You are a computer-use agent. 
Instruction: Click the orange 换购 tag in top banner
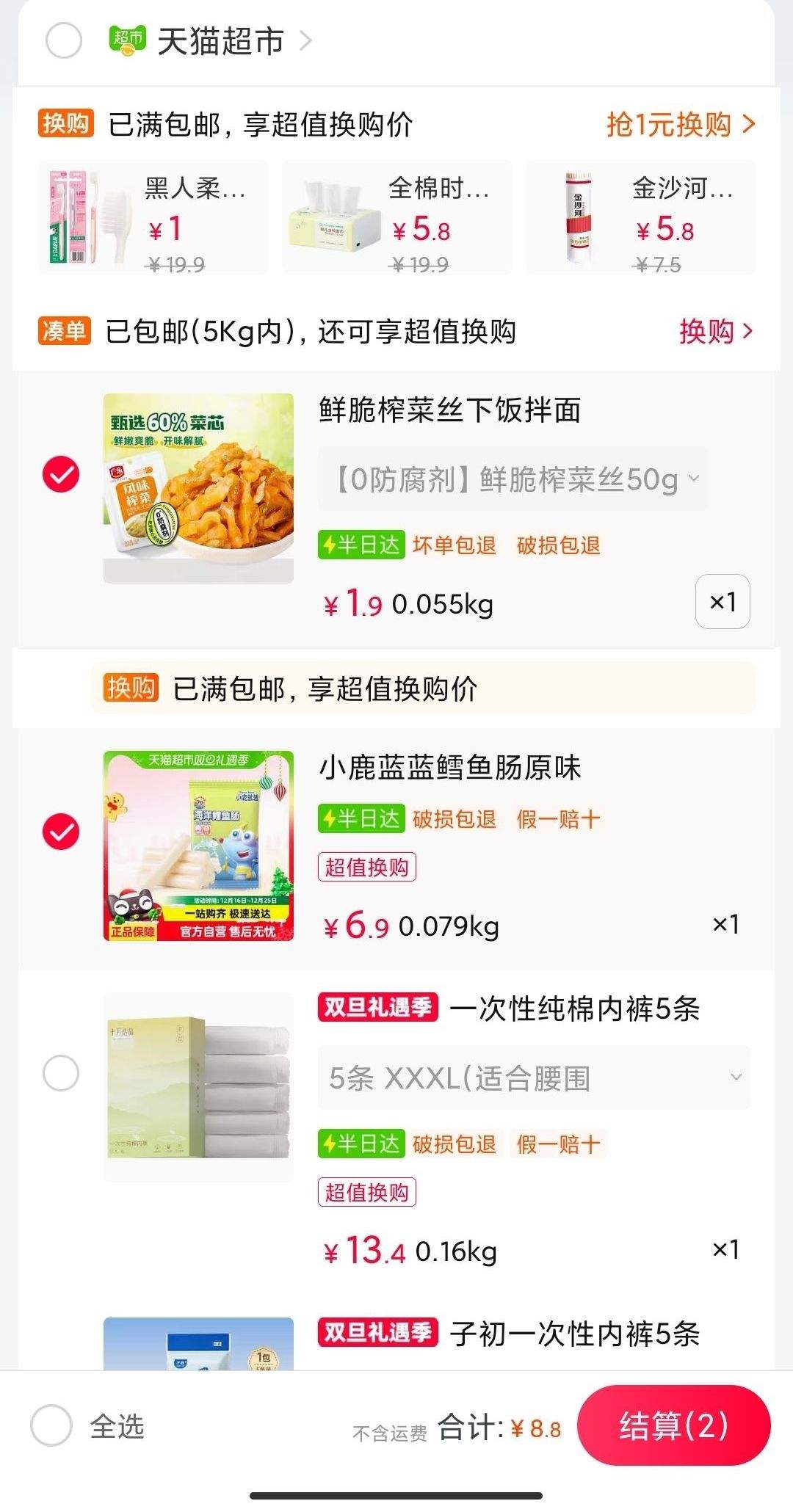[65, 123]
